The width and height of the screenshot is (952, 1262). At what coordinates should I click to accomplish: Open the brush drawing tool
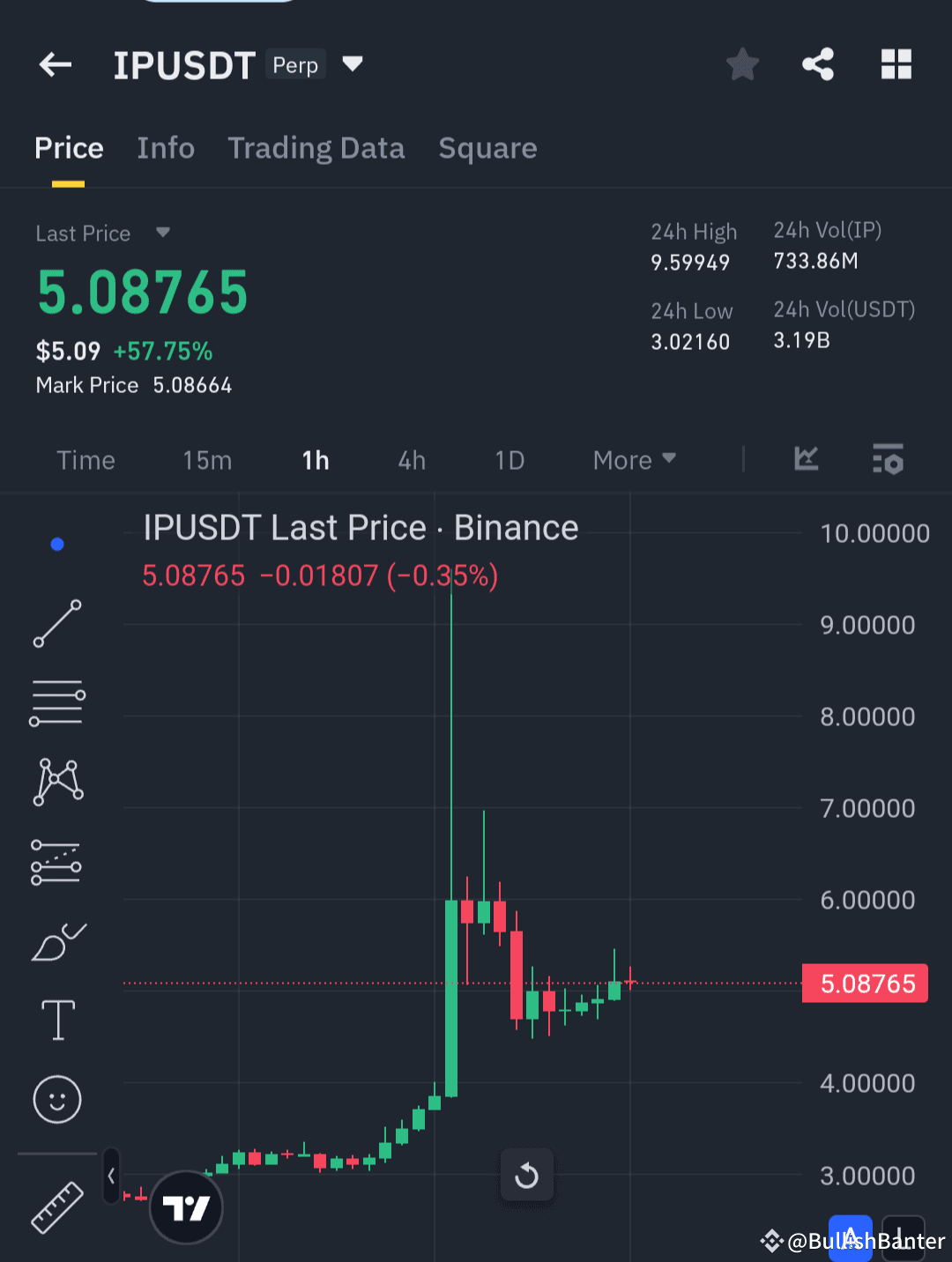pyautogui.click(x=56, y=941)
